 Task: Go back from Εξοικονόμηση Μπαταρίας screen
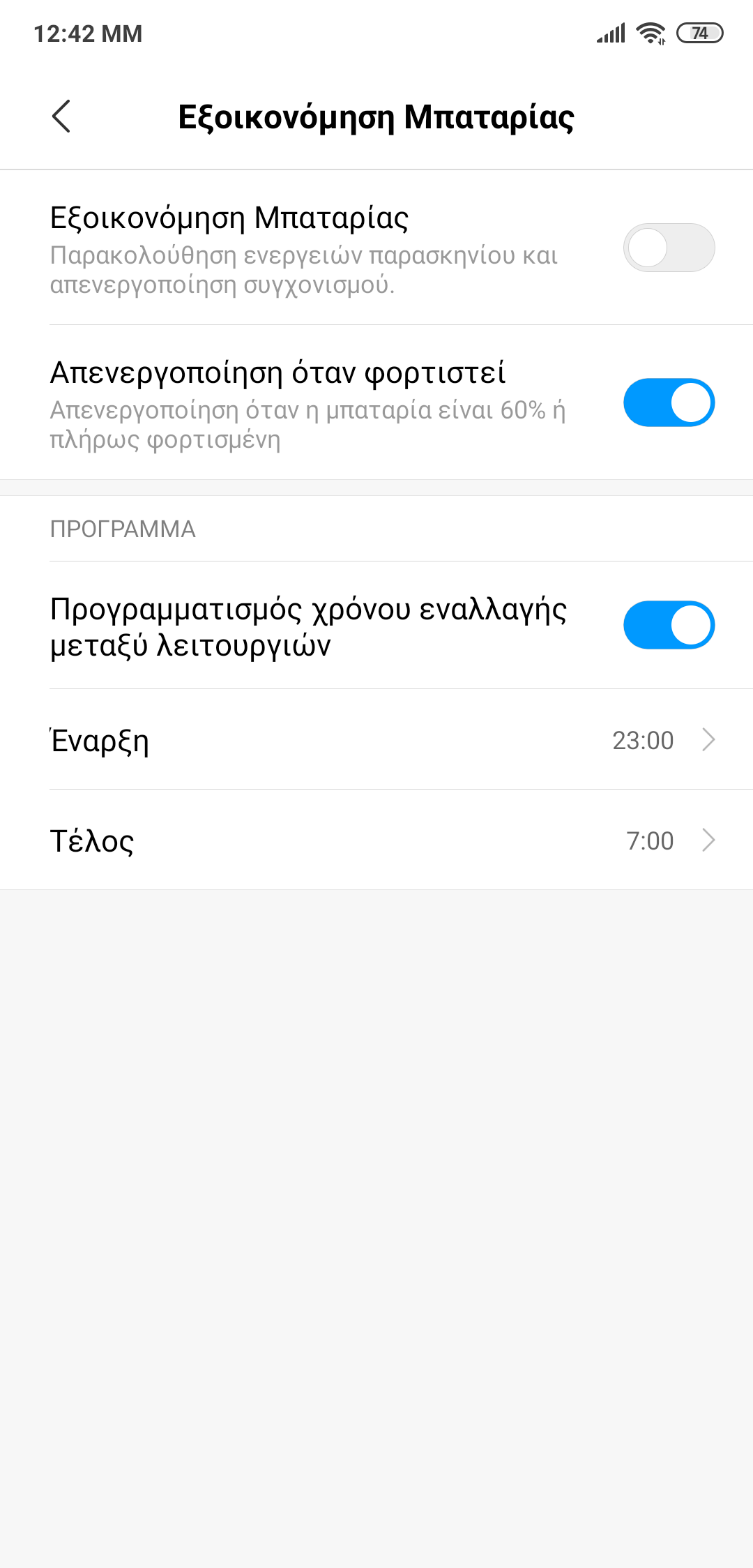coord(61,116)
